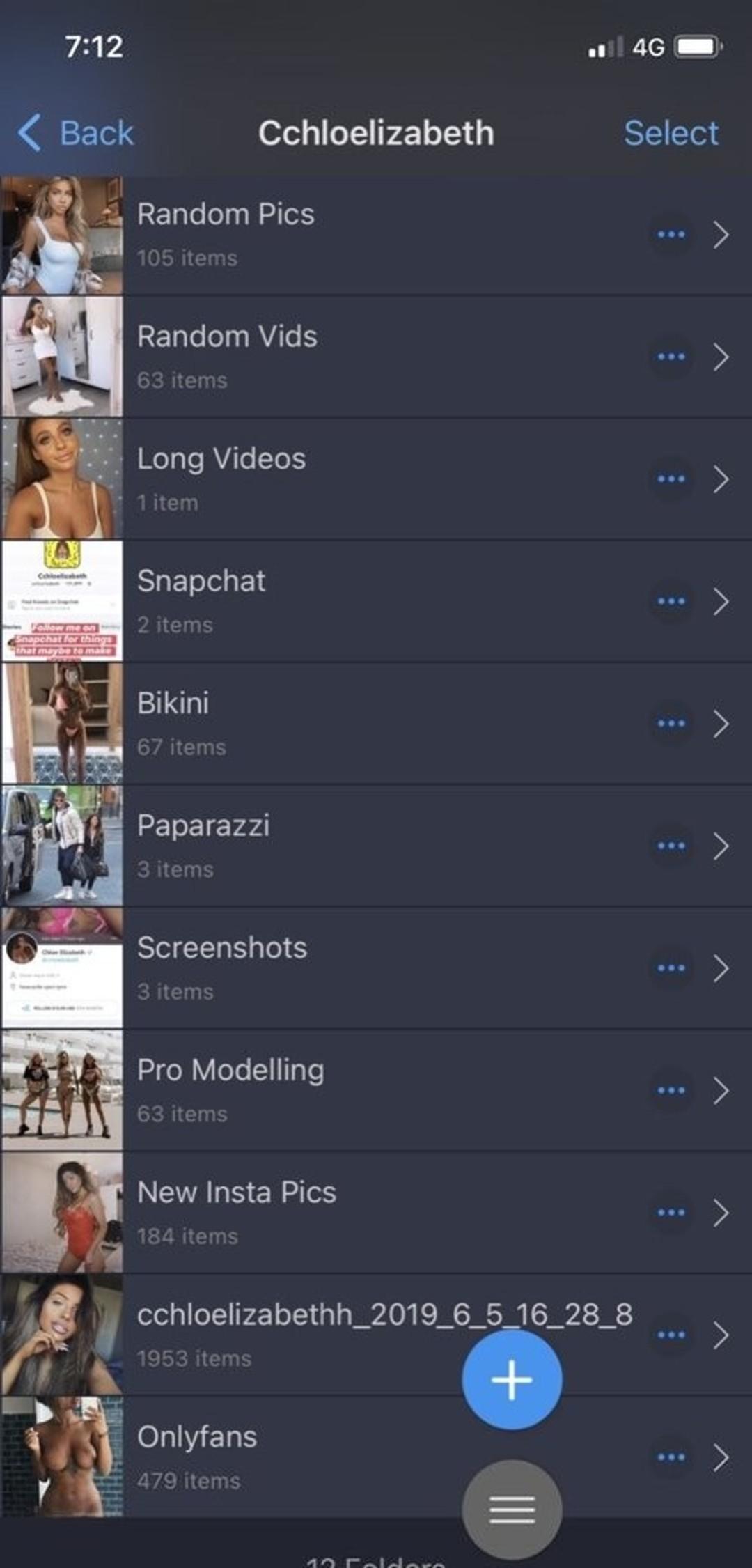Viewport: 752px width, 1568px height.
Task: Open options for Pro Modelling folder
Action: point(671,1090)
